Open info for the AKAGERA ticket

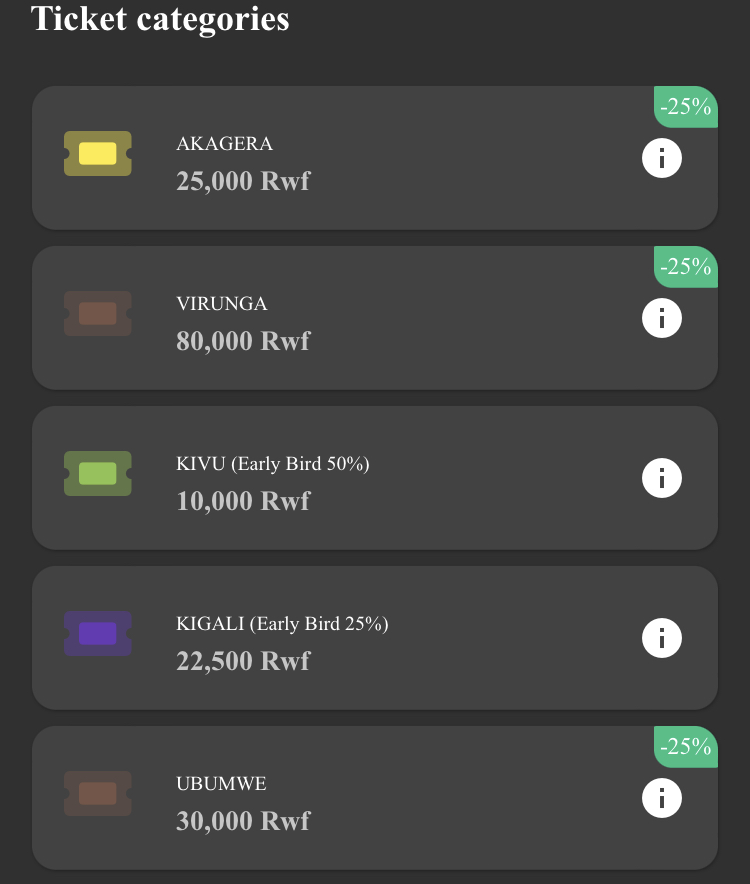point(661,158)
